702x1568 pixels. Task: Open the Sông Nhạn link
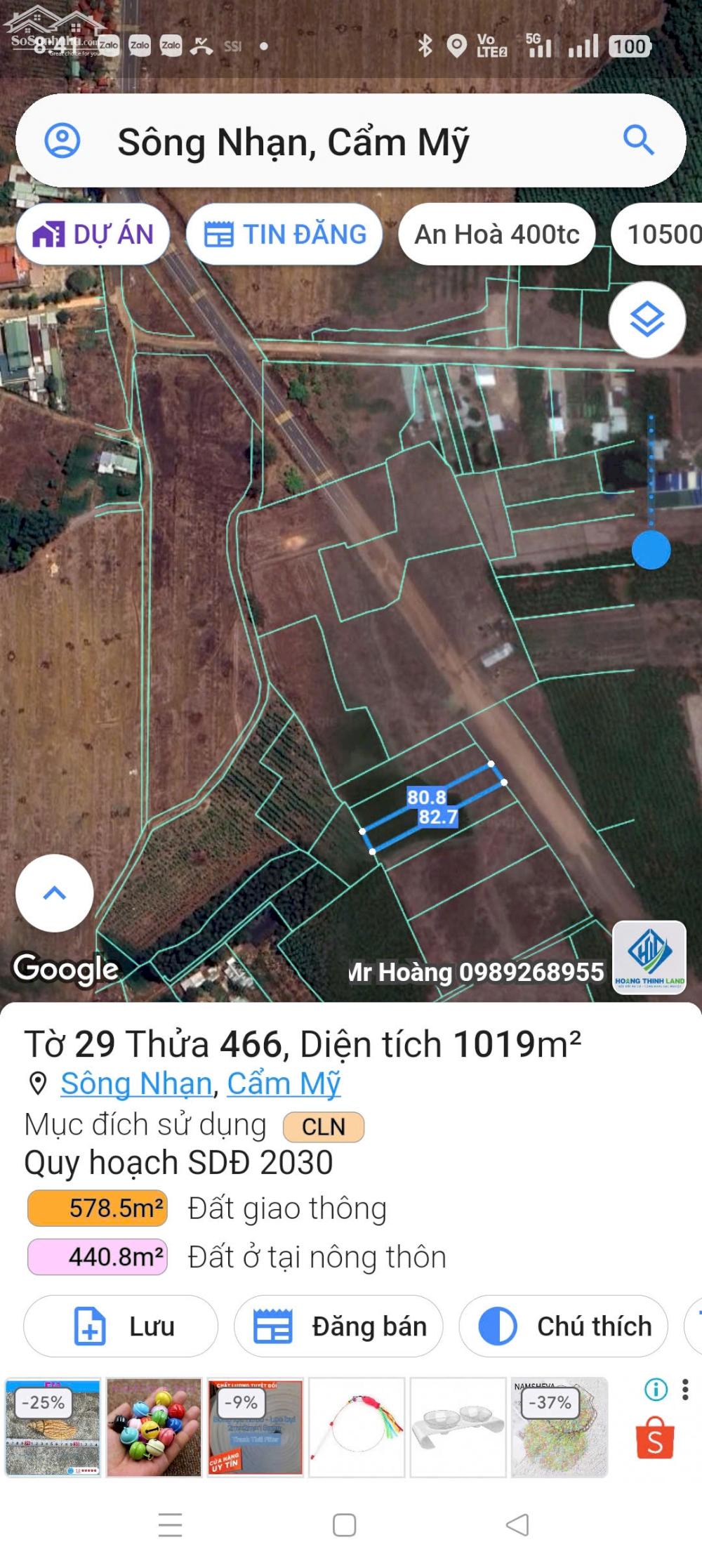click(136, 1083)
